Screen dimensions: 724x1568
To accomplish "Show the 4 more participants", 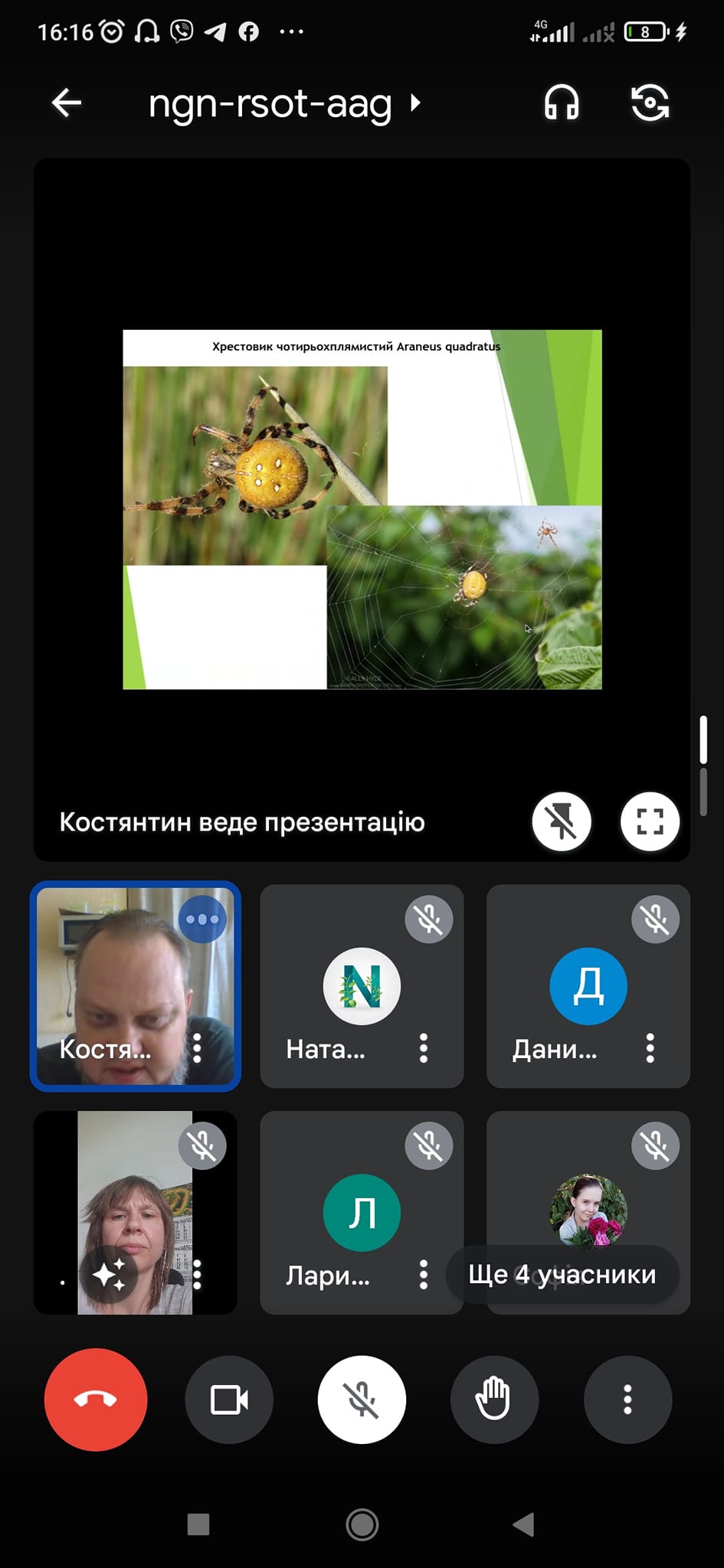I will [562, 1274].
